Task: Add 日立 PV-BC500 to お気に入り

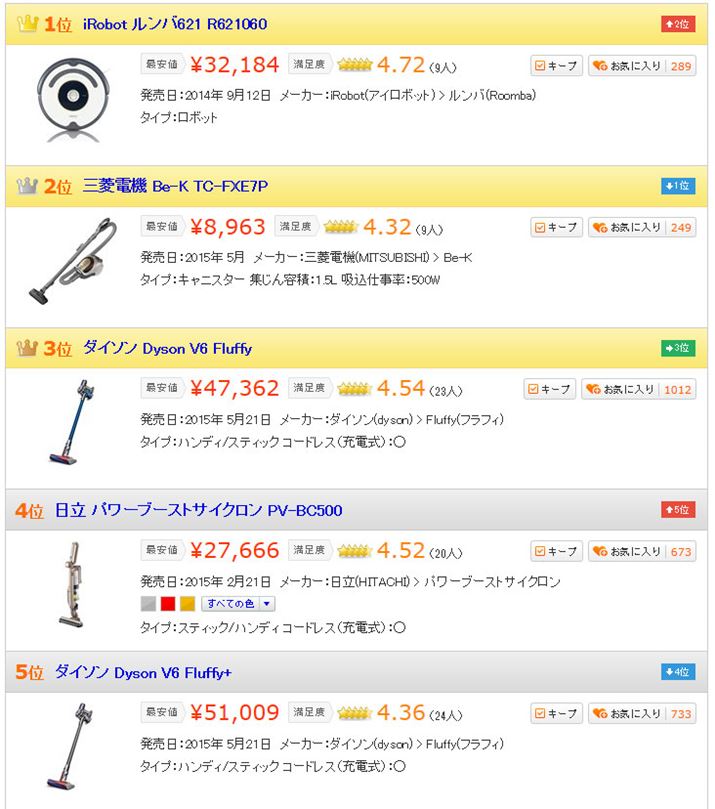Action: click(x=641, y=552)
